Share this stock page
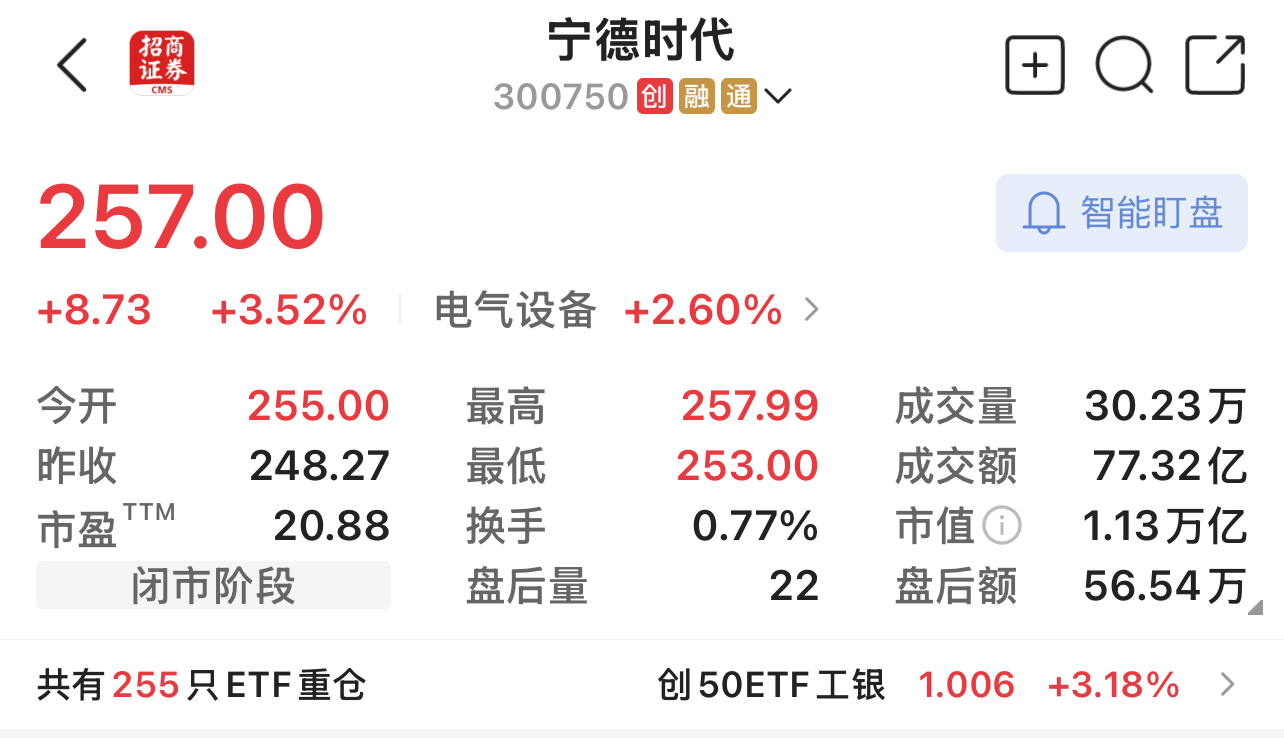1284x738 pixels. [1214, 66]
